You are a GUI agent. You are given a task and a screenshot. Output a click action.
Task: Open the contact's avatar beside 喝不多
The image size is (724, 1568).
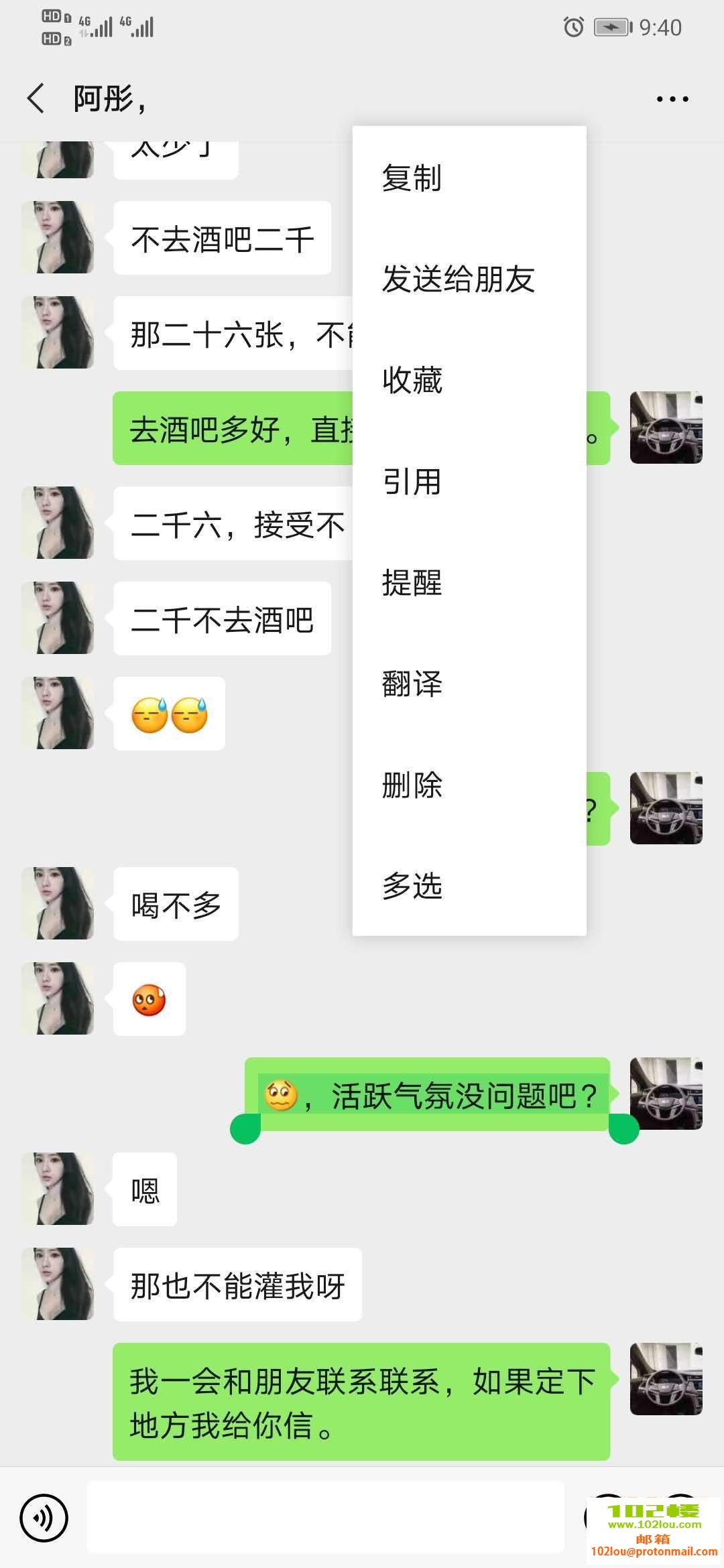[58, 903]
